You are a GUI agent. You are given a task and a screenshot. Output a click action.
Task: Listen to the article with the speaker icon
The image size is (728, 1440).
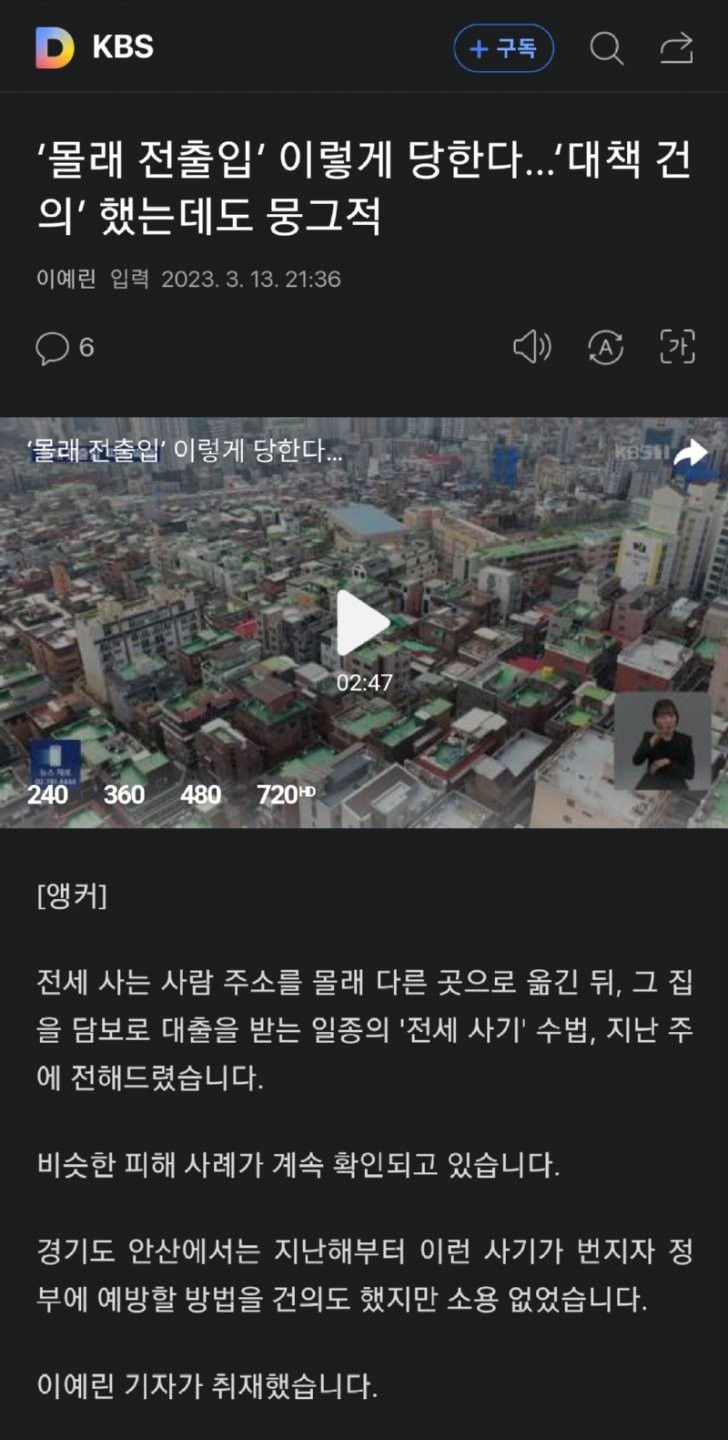click(x=532, y=347)
